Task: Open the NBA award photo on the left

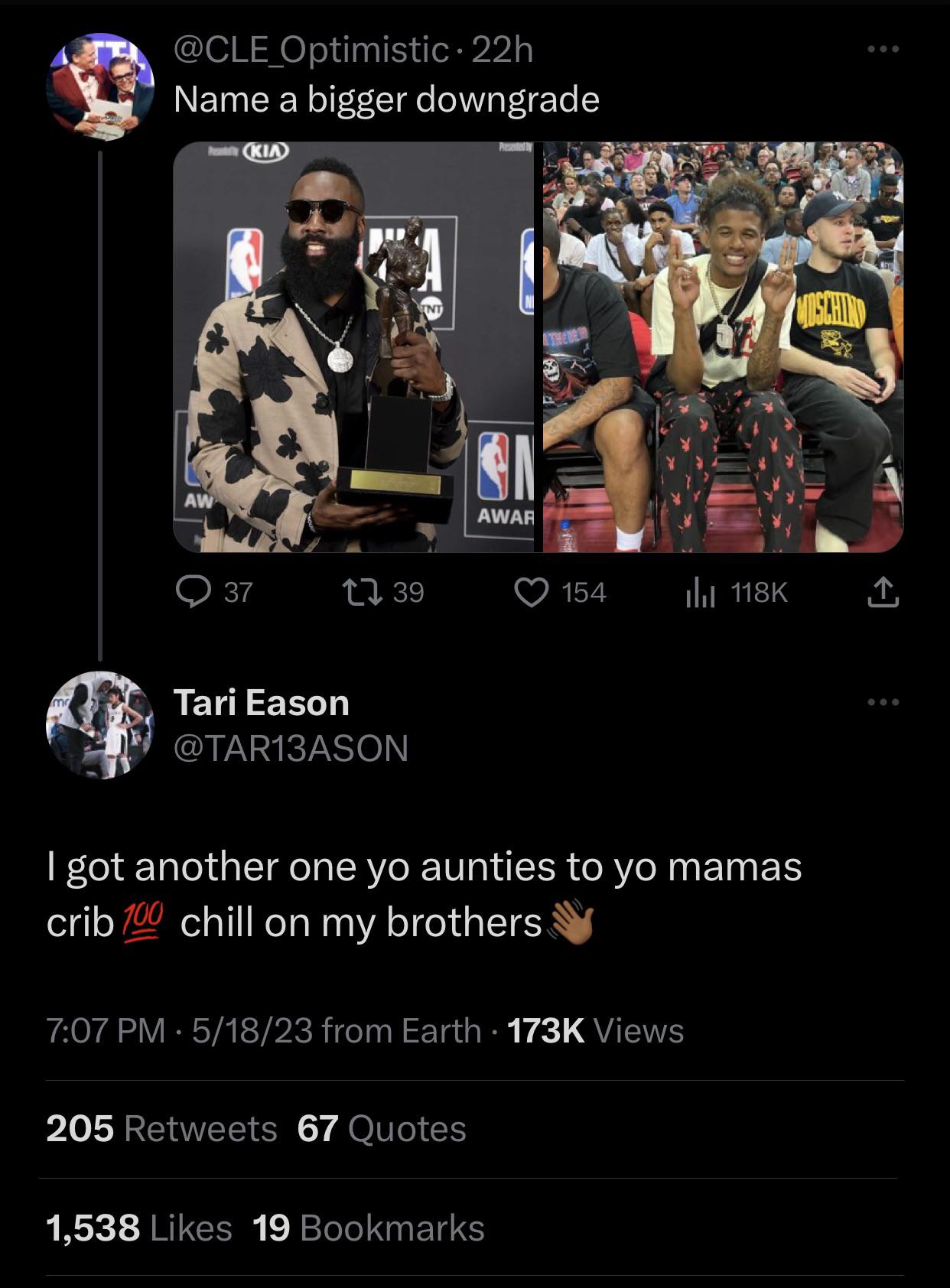Action: click(x=353, y=346)
